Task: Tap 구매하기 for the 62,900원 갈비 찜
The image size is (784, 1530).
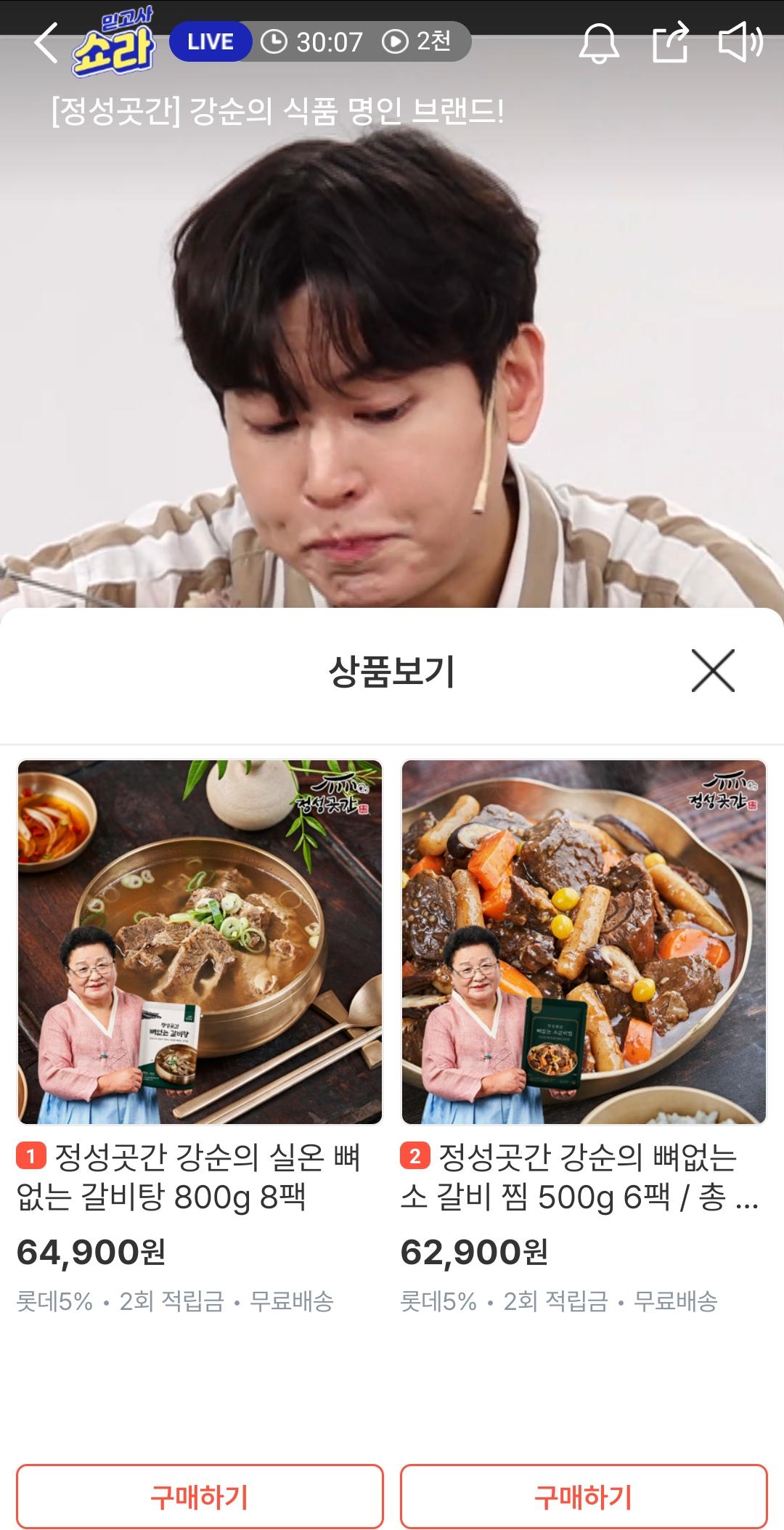Action: [584, 1496]
